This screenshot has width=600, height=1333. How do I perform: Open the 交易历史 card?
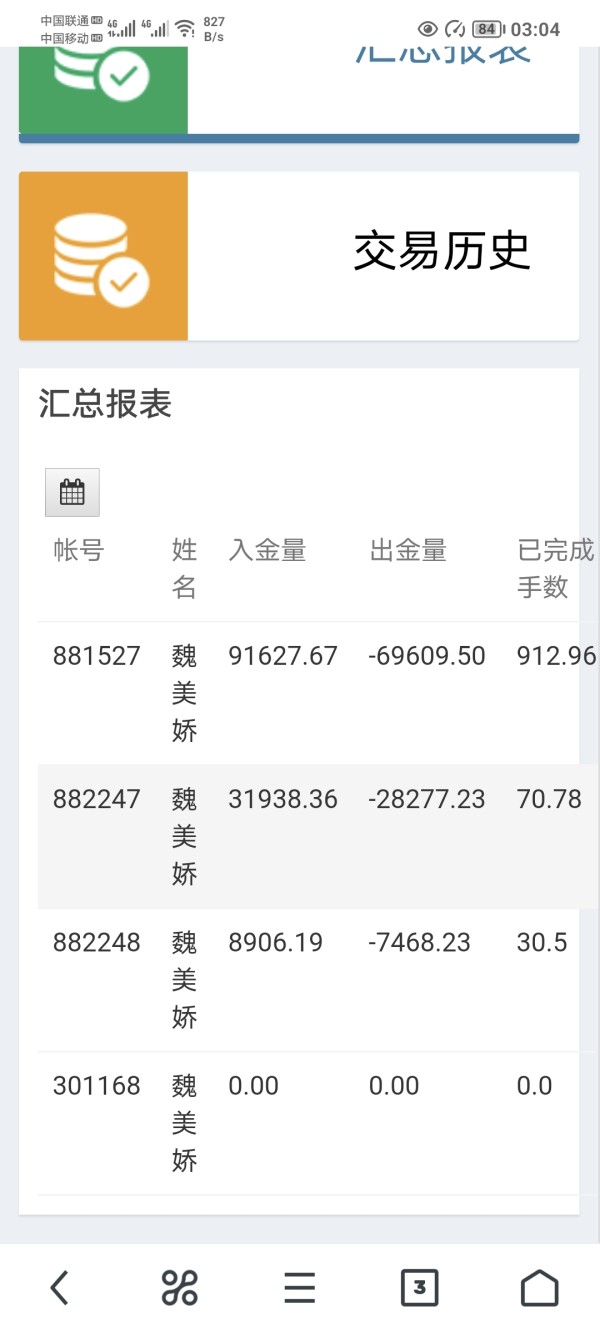click(299, 256)
